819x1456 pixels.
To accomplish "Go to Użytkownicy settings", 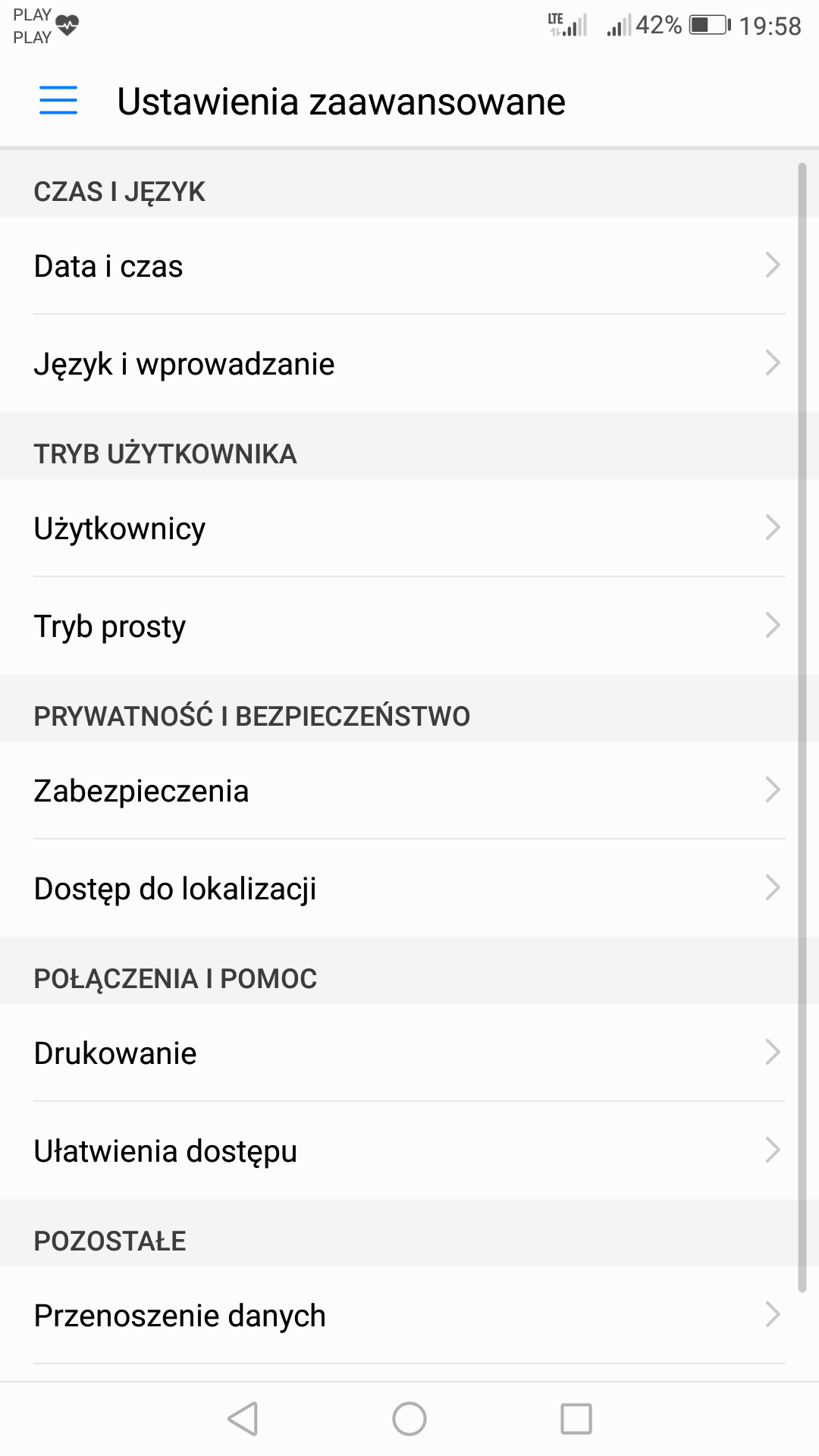I will point(409,528).
